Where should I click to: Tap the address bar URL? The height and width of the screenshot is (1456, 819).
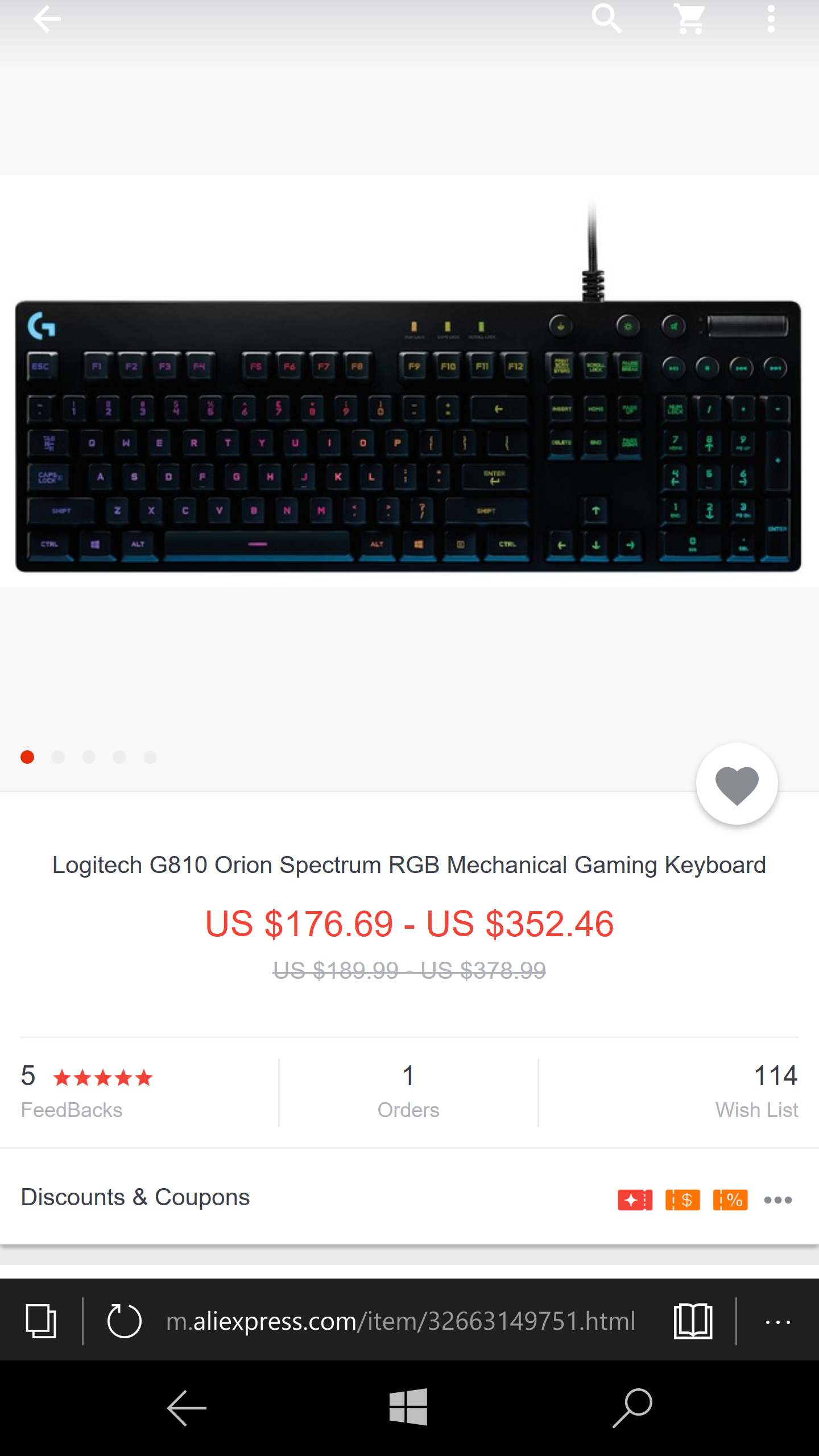point(400,1321)
